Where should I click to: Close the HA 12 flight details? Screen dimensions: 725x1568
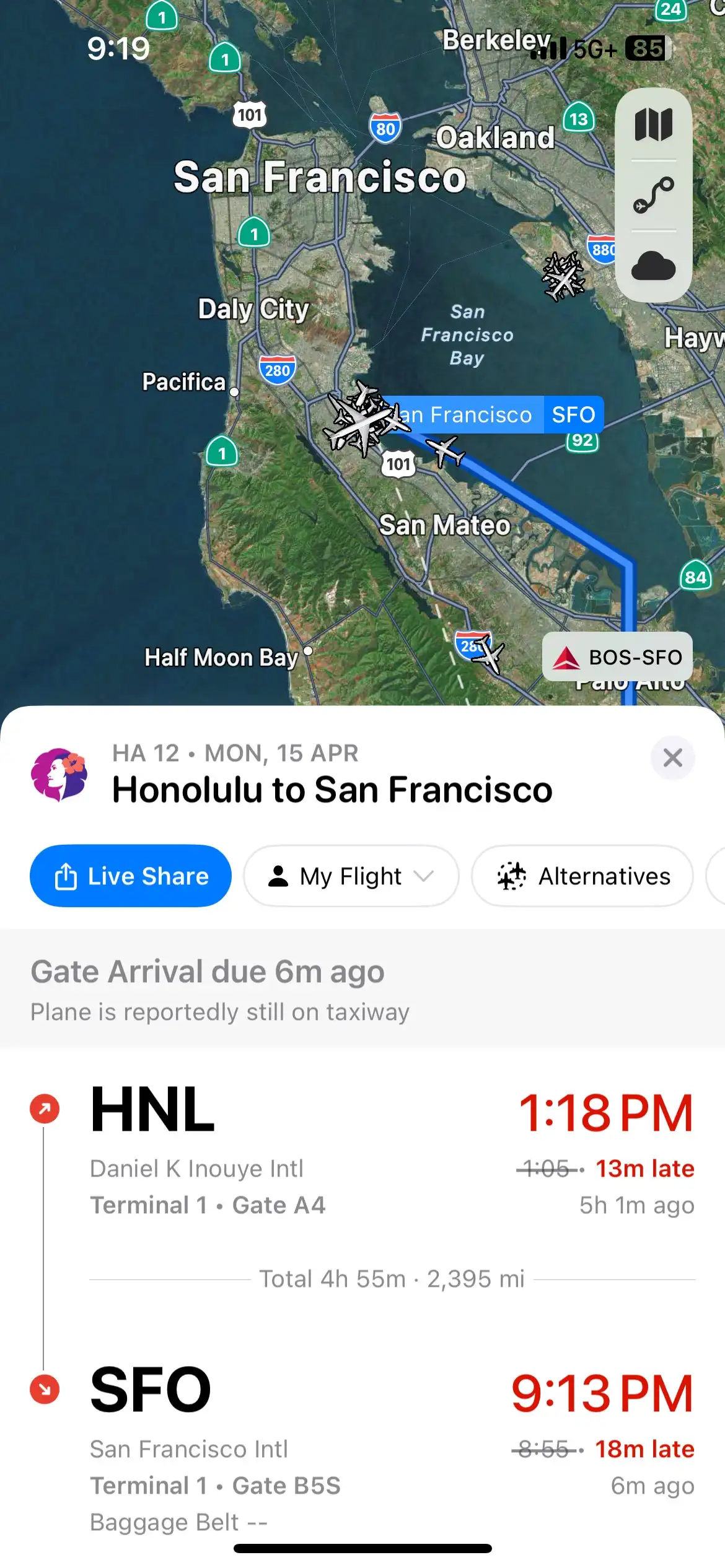click(672, 757)
